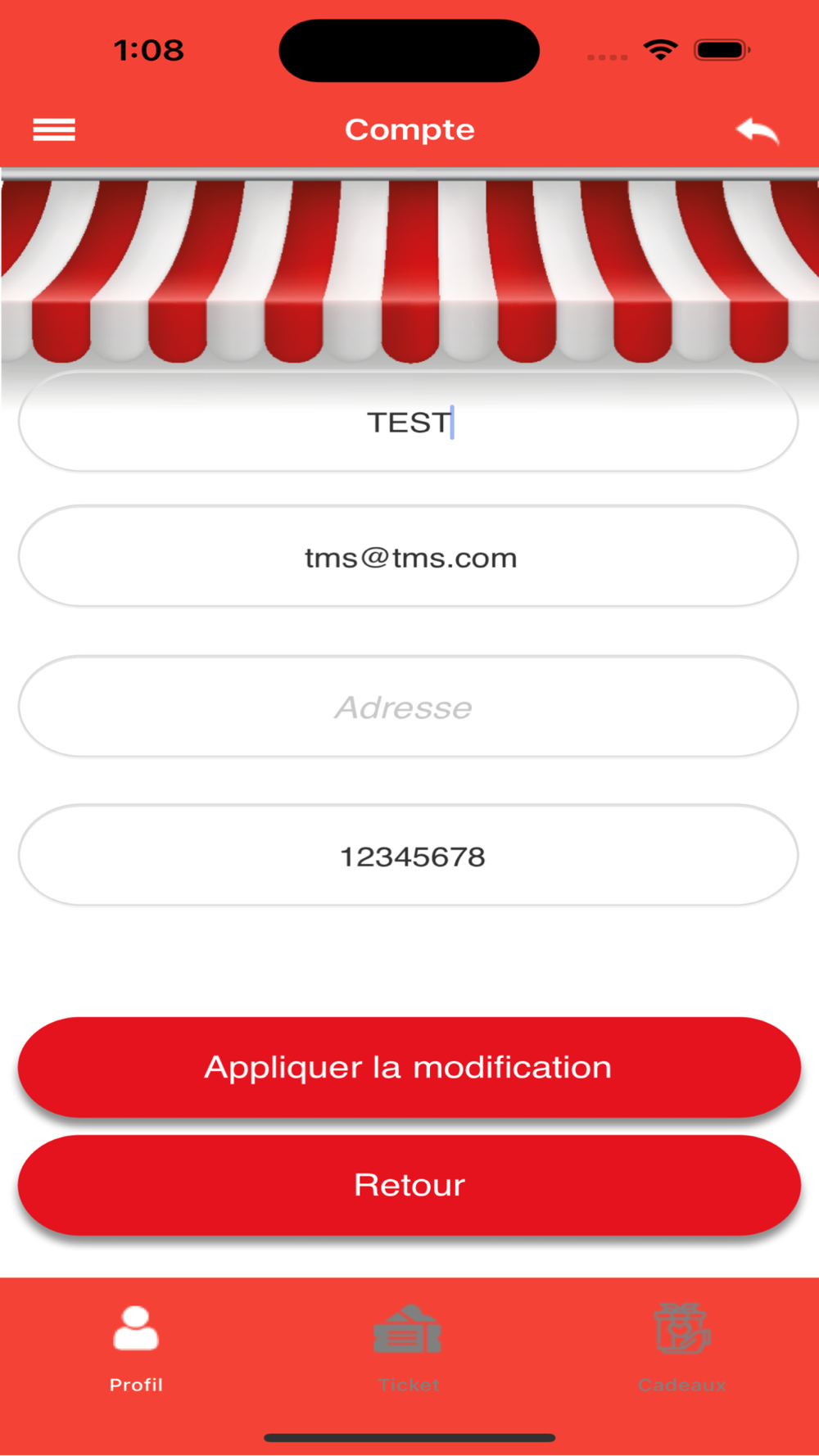Tap Appliquer la modification
Screen dimensions: 819x1456
pos(409,1067)
